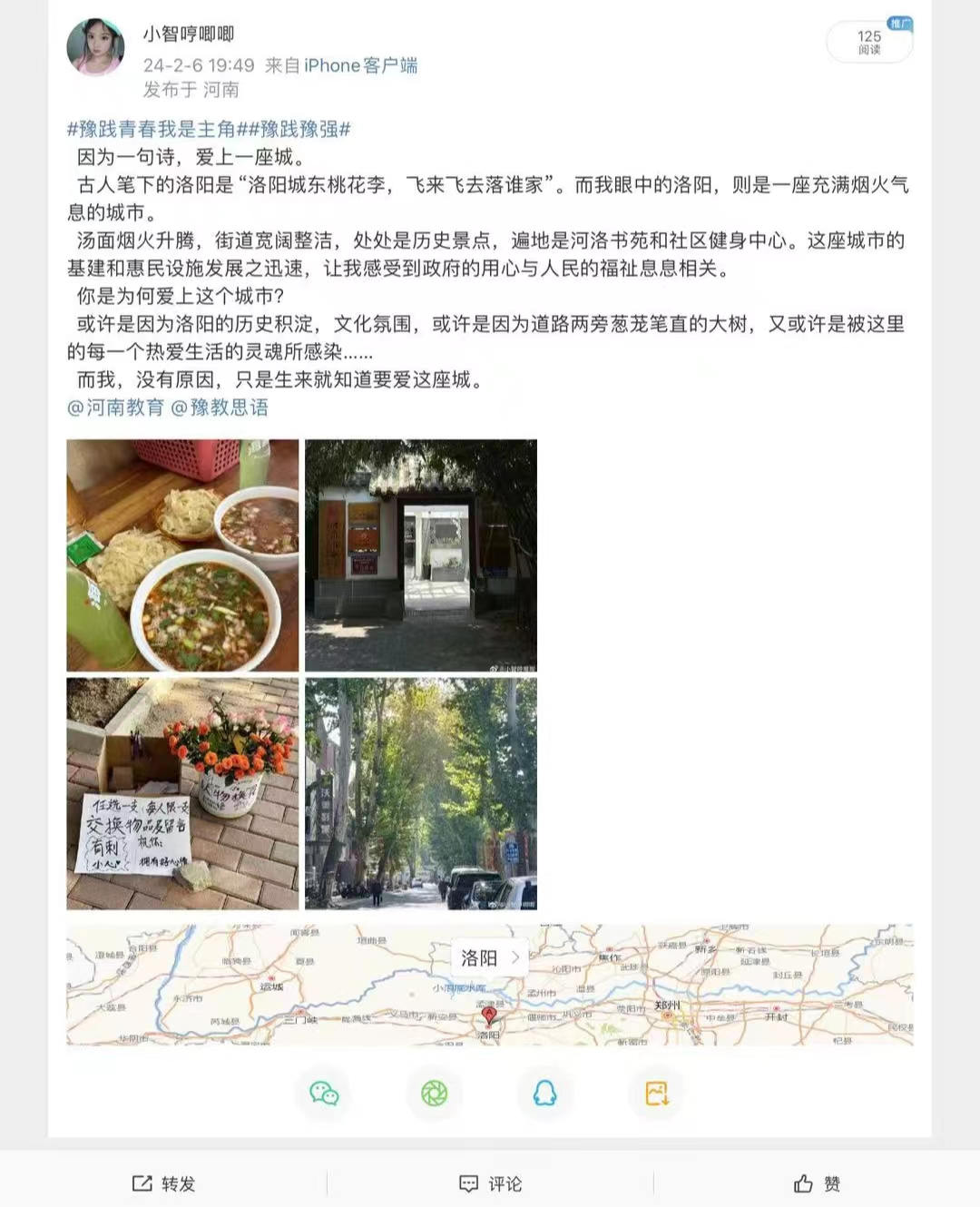View the flower pot photo

click(x=182, y=794)
